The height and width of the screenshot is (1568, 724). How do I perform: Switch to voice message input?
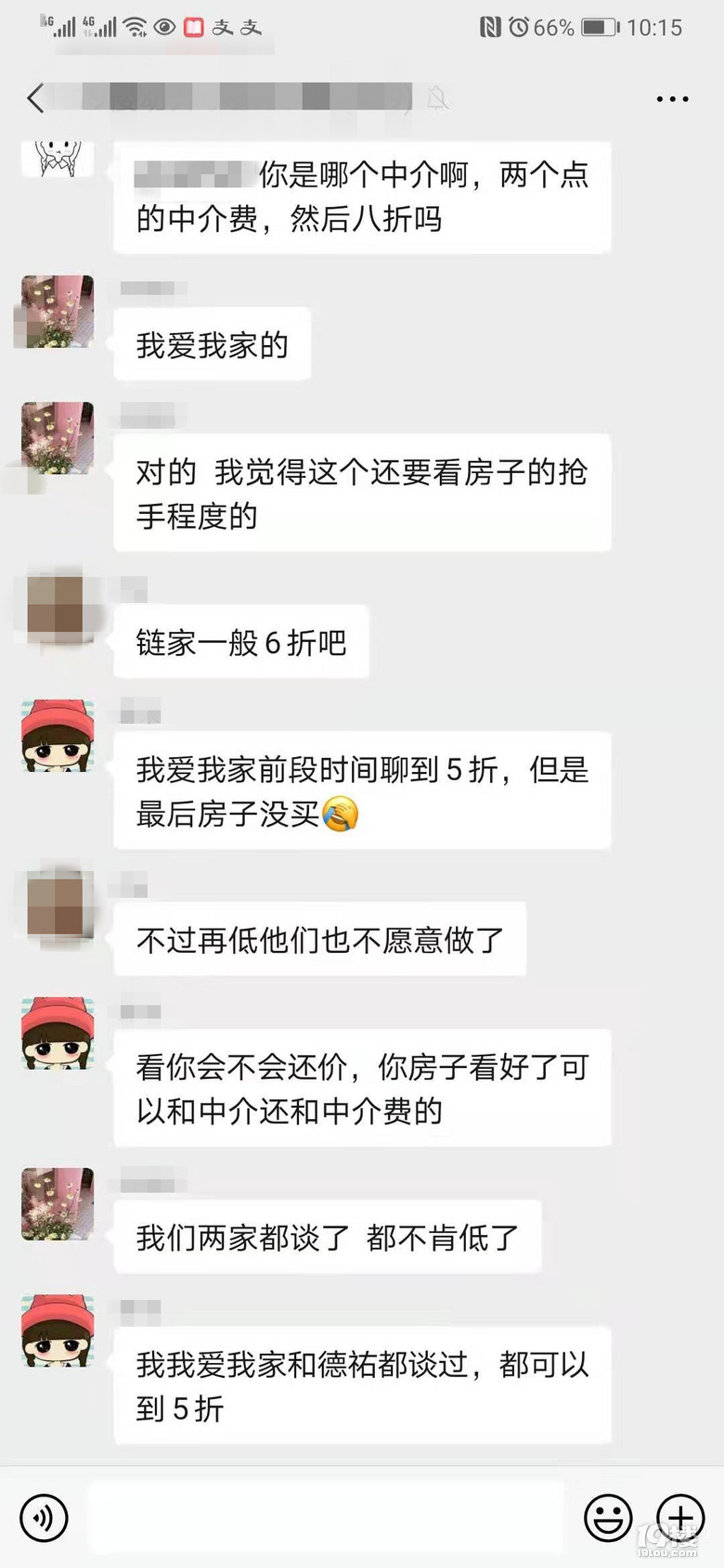(44, 1519)
